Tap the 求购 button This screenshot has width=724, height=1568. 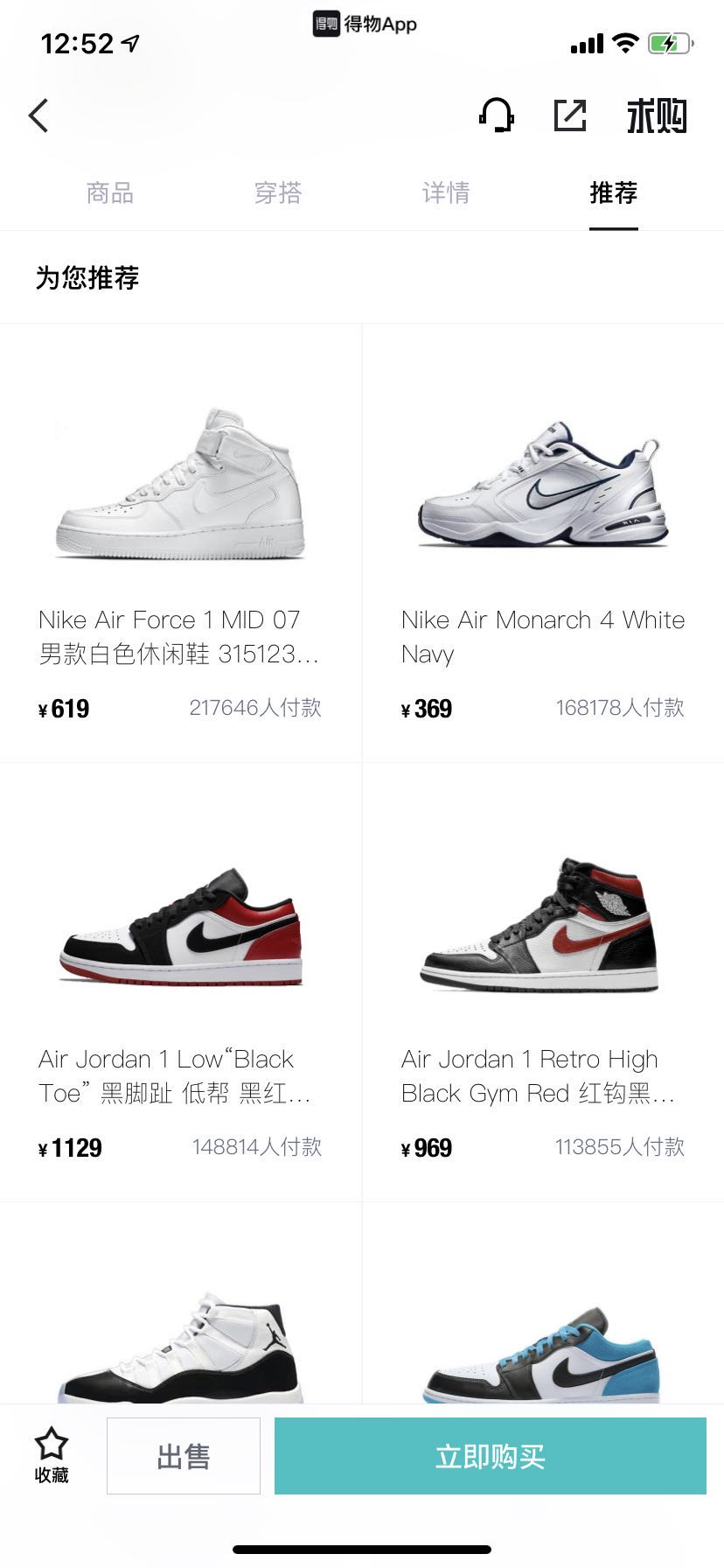point(657,116)
